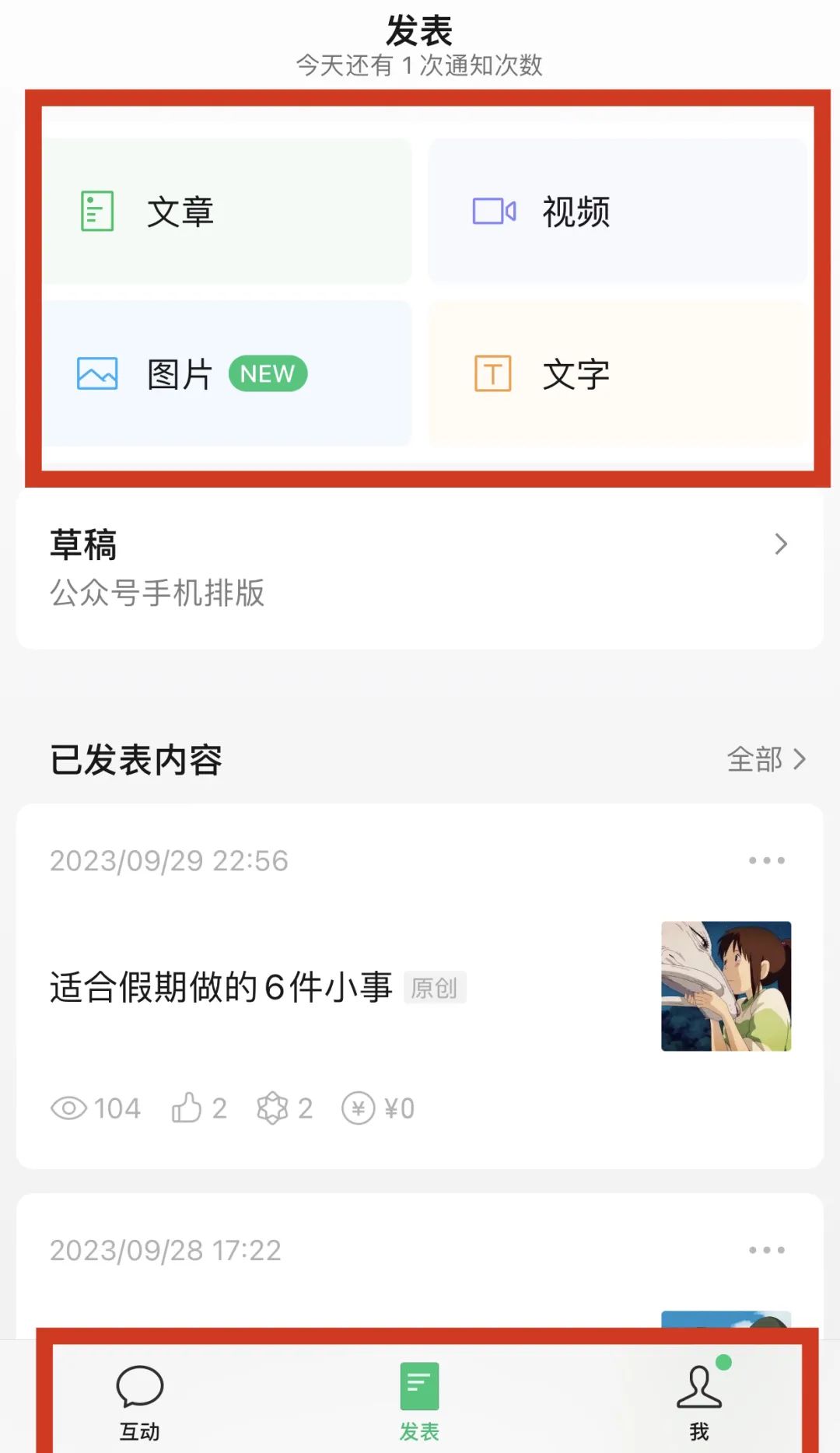Open the 草稿 drafts row
Viewport: 840px width, 1453px height.
coord(419,568)
